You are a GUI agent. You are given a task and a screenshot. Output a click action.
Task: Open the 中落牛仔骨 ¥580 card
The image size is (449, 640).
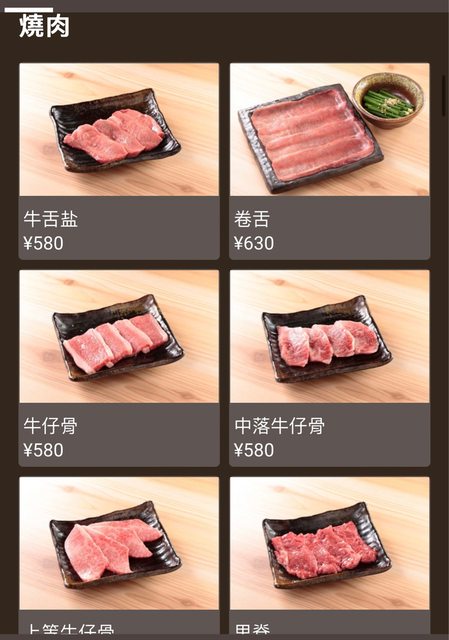329,368
